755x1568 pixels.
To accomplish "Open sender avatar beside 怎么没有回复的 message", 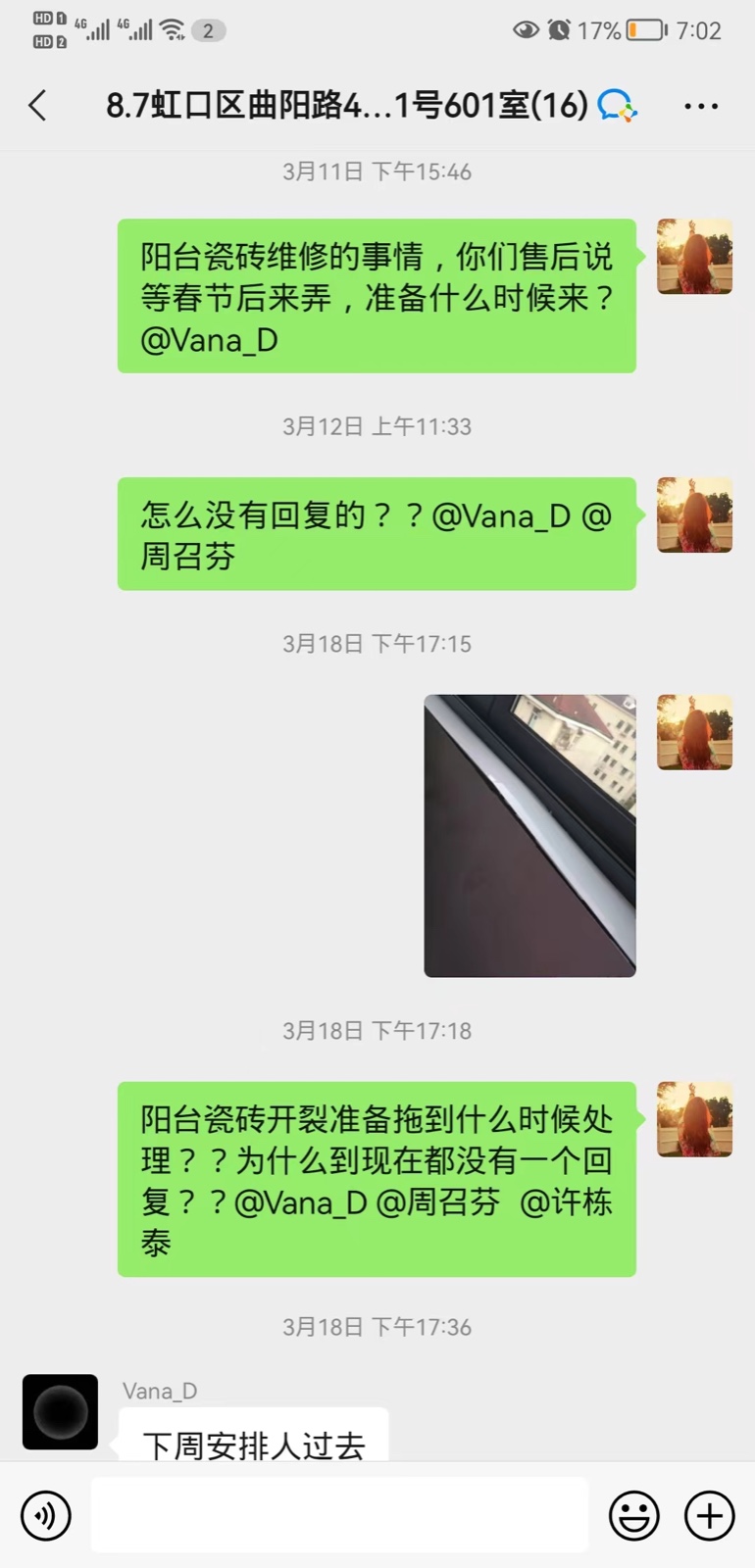I will pos(694,515).
